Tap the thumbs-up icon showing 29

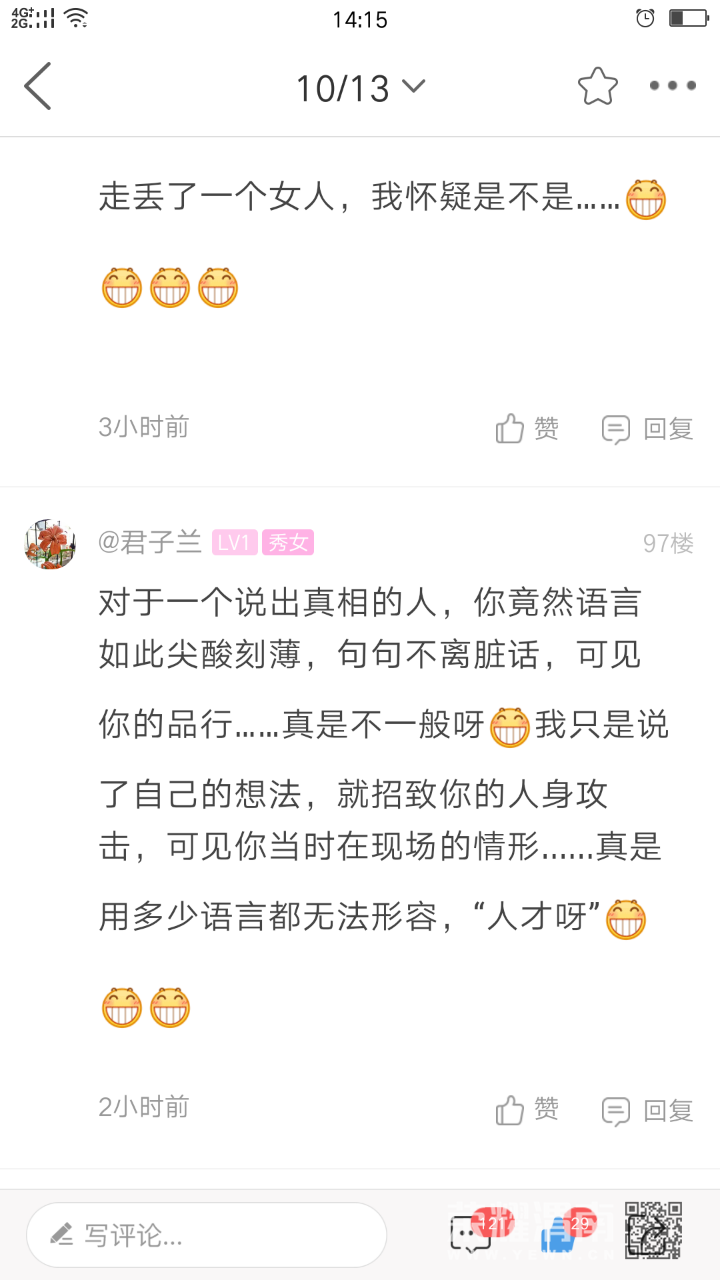pyautogui.click(x=560, y=1233)
